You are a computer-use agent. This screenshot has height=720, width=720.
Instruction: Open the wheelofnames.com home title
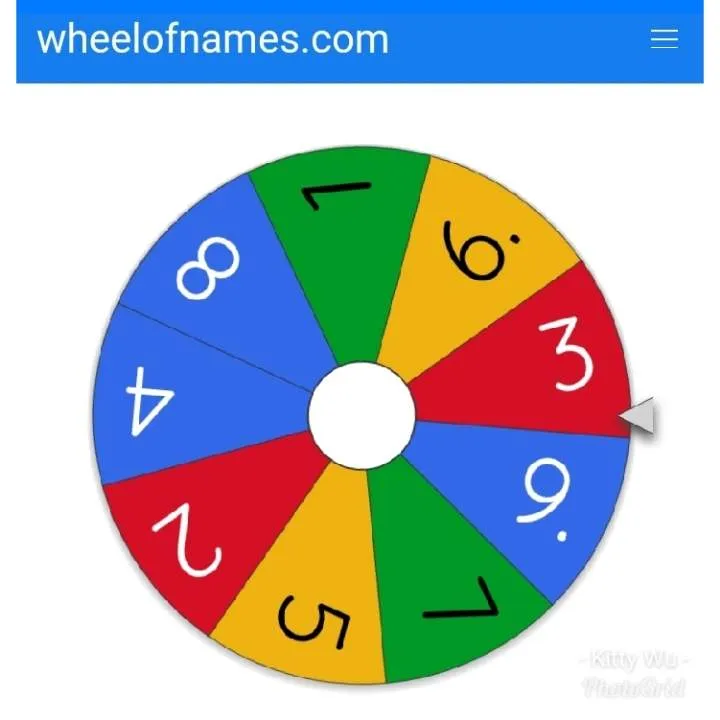pos(213,39)
